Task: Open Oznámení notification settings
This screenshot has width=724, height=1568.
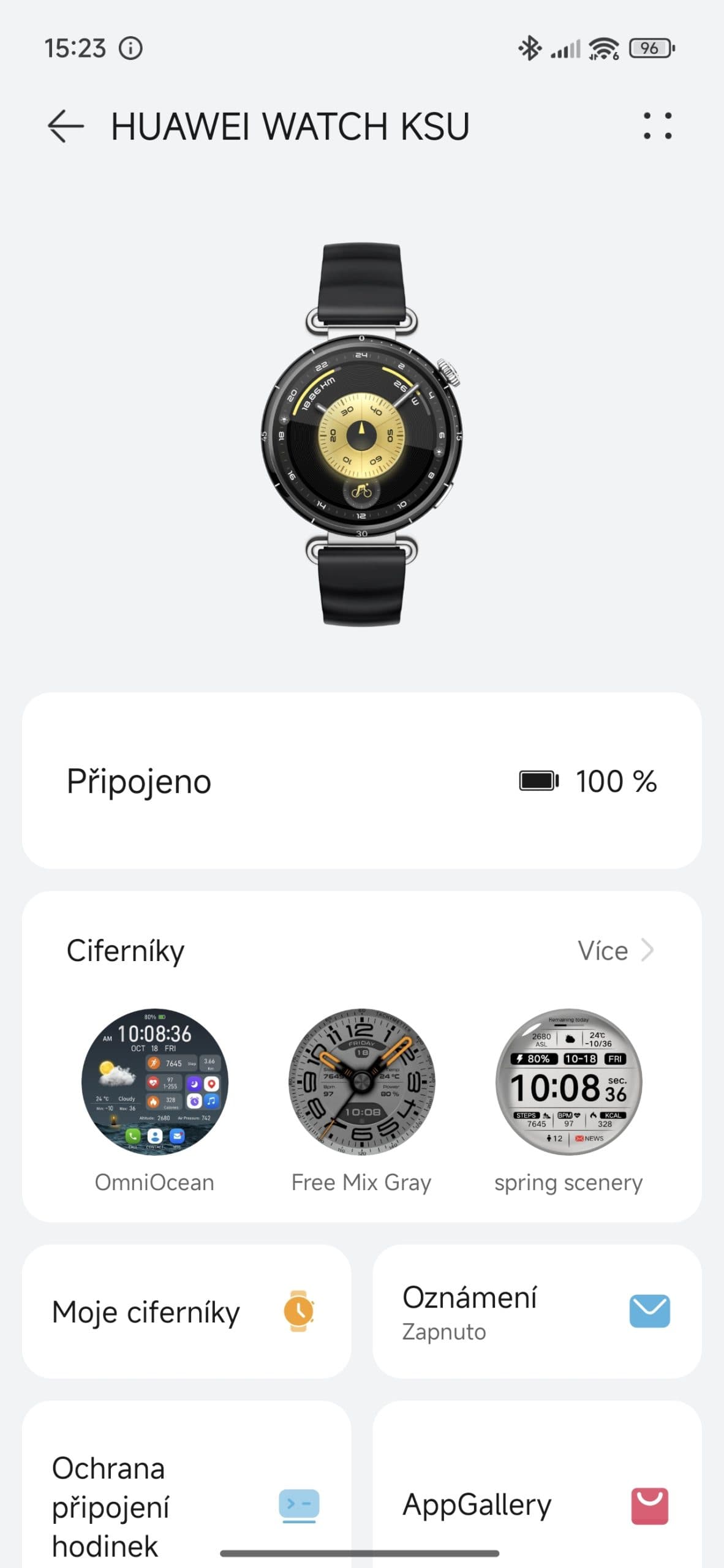Action: pyautogui.click(x=537, y=1312)
